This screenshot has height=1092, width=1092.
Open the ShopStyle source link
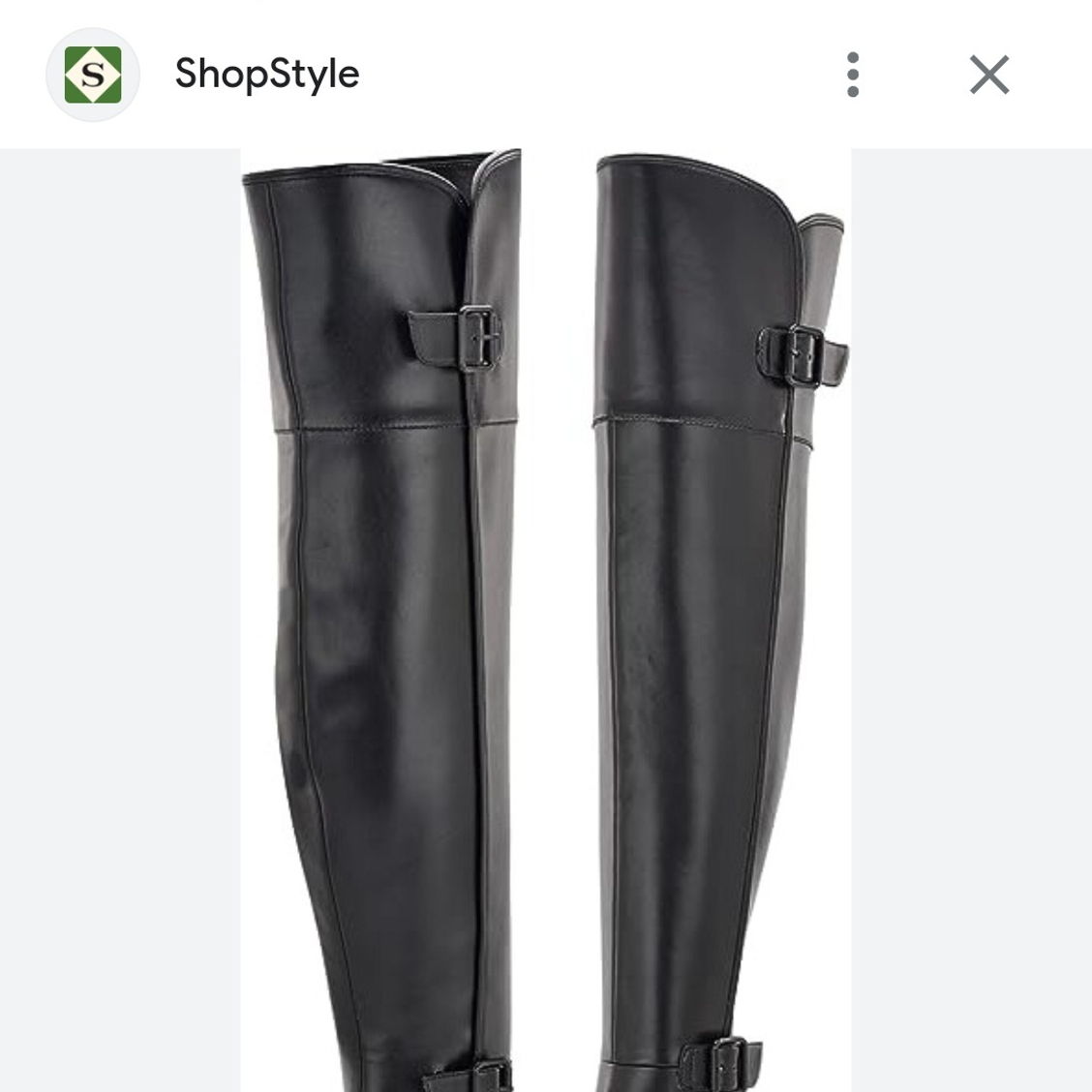266,75
